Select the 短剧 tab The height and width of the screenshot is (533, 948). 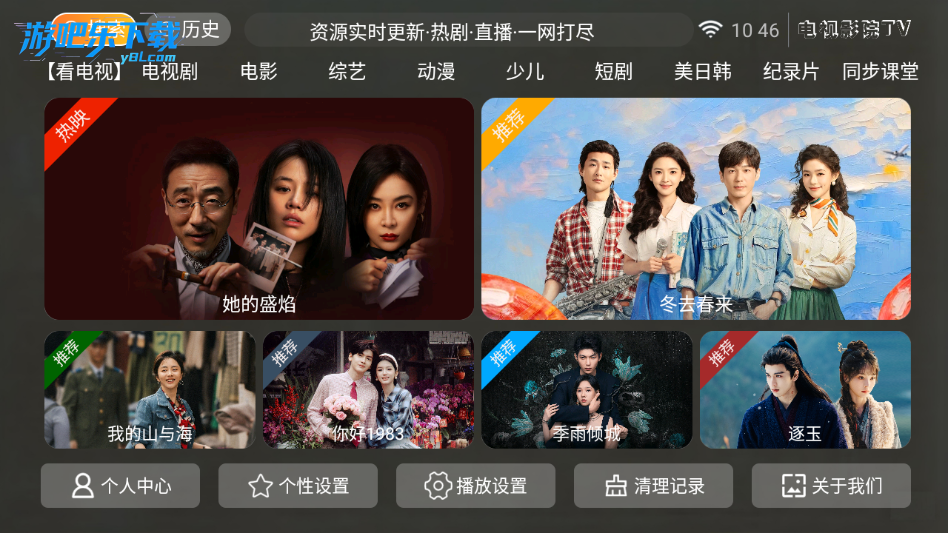pyautogui.click(x=613, y=71)
